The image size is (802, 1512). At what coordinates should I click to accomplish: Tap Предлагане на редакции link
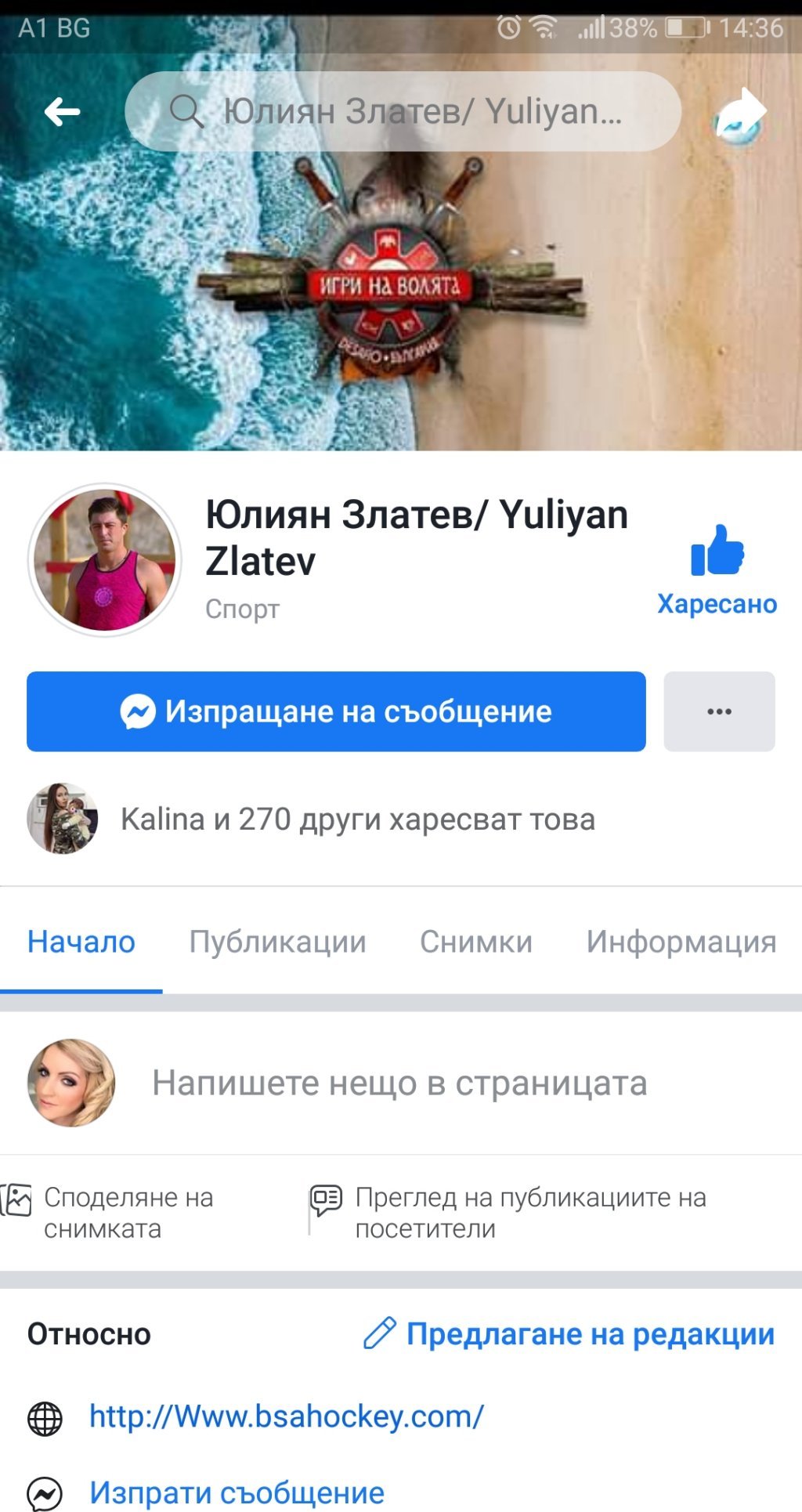tap(569, 1333)
